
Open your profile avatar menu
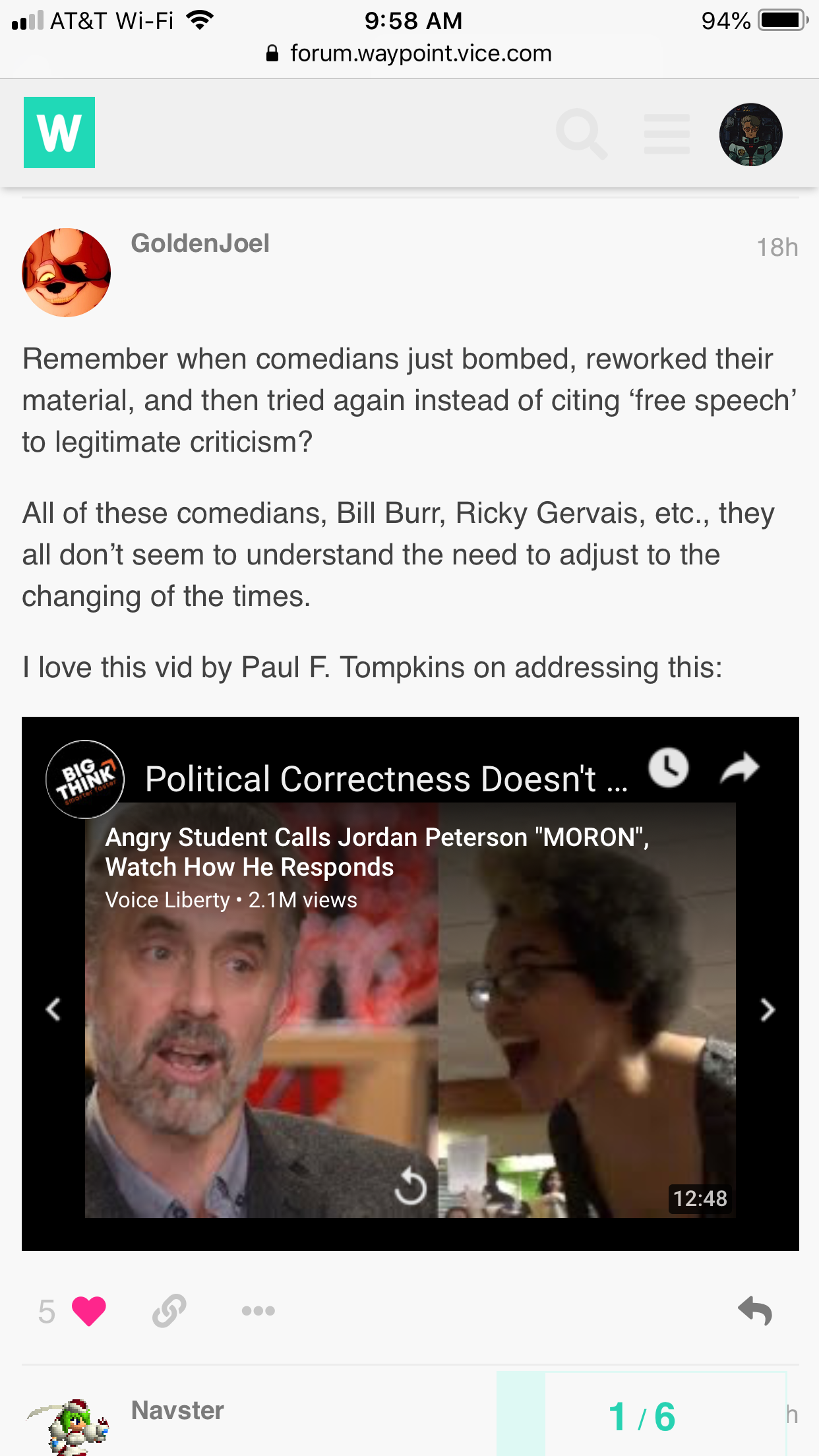point(750,135)
